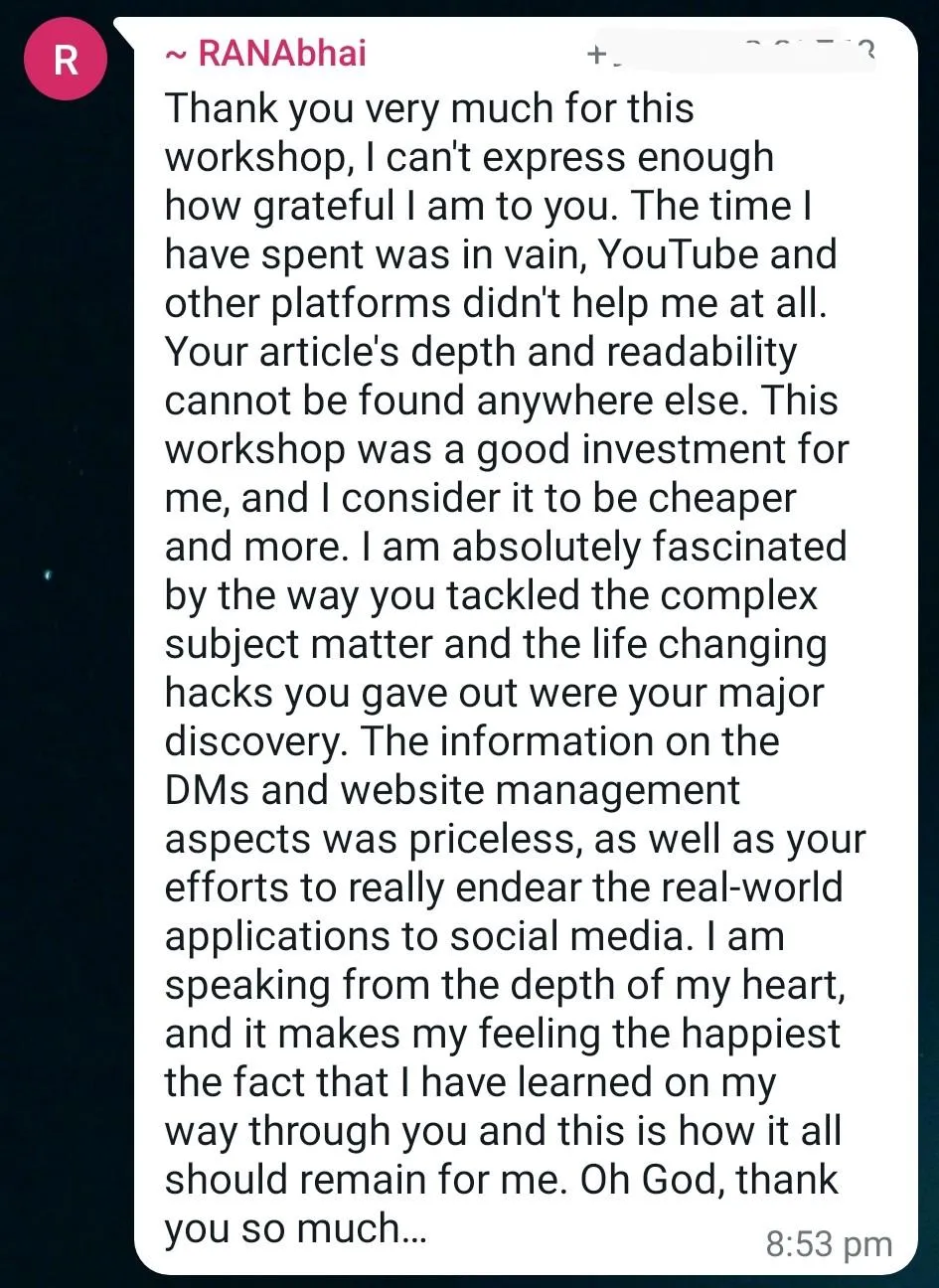The height and width of the screenshot is (1288, 939).
Task: Open RANAbhai's profile avatar
Action: pyautogui.click(x=65, y=60)
